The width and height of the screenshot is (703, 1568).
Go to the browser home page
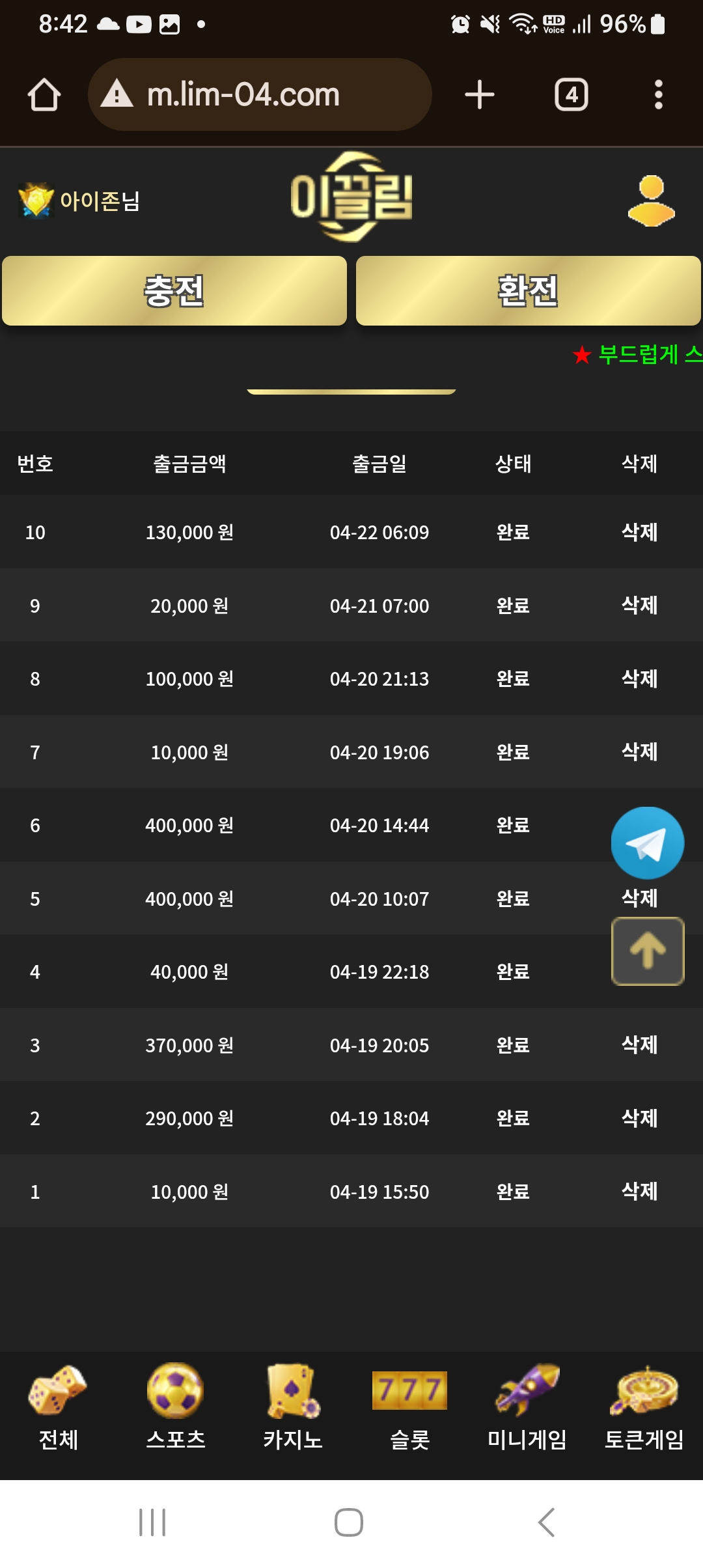(44, 95)
